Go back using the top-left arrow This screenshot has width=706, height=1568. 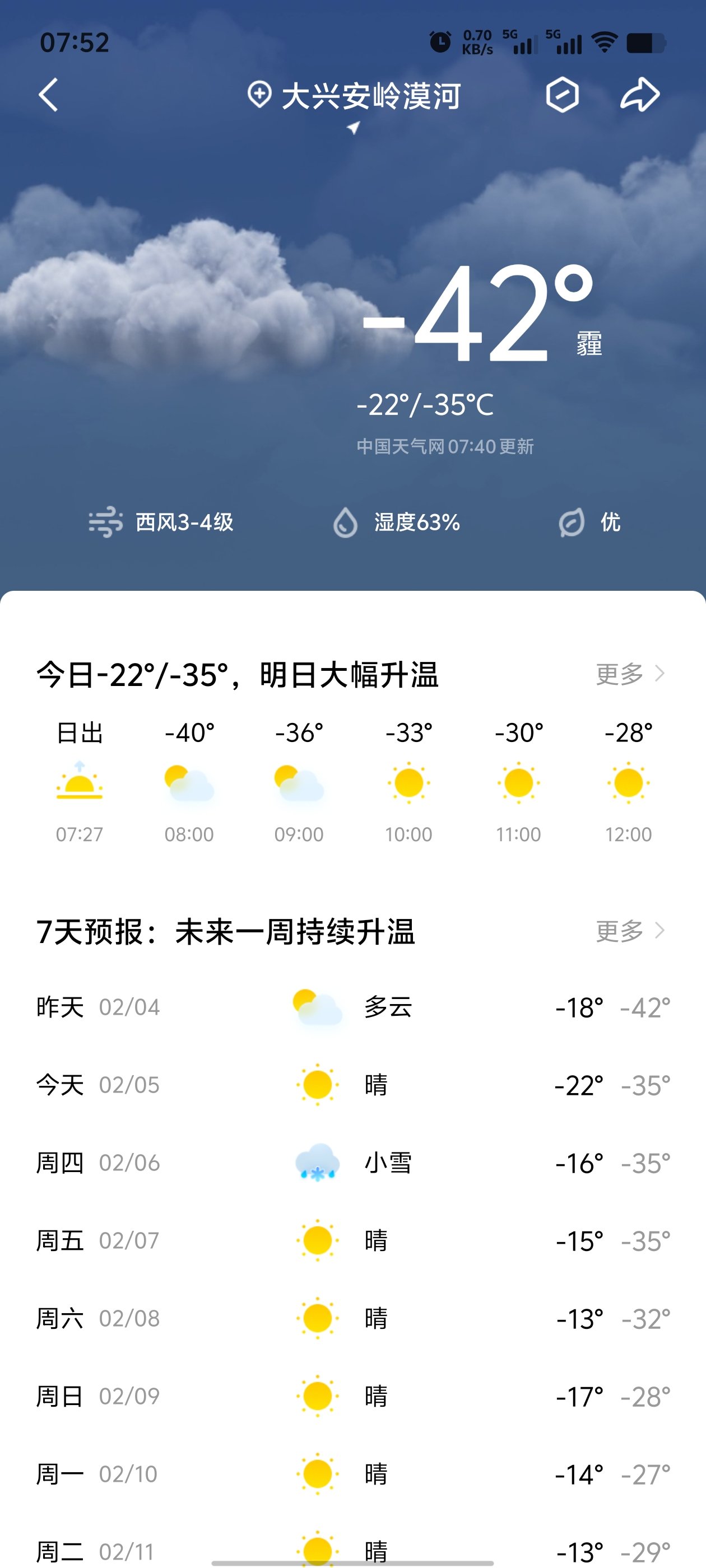pyautogui.click(x=48, y=95)
